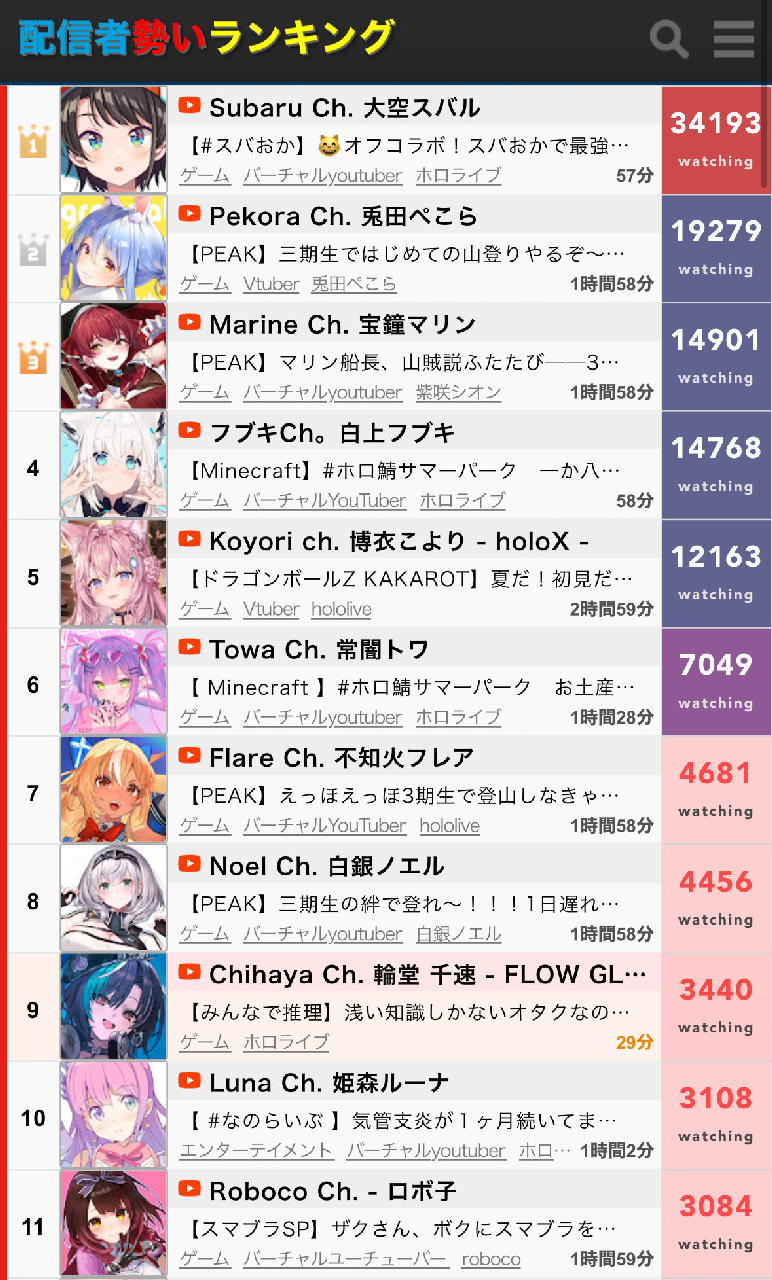This screenshot has height=1280, width=772.
Task: Tap 紫咲シオン tag under Marine Ch.
Action: click(x=458, y=393)
